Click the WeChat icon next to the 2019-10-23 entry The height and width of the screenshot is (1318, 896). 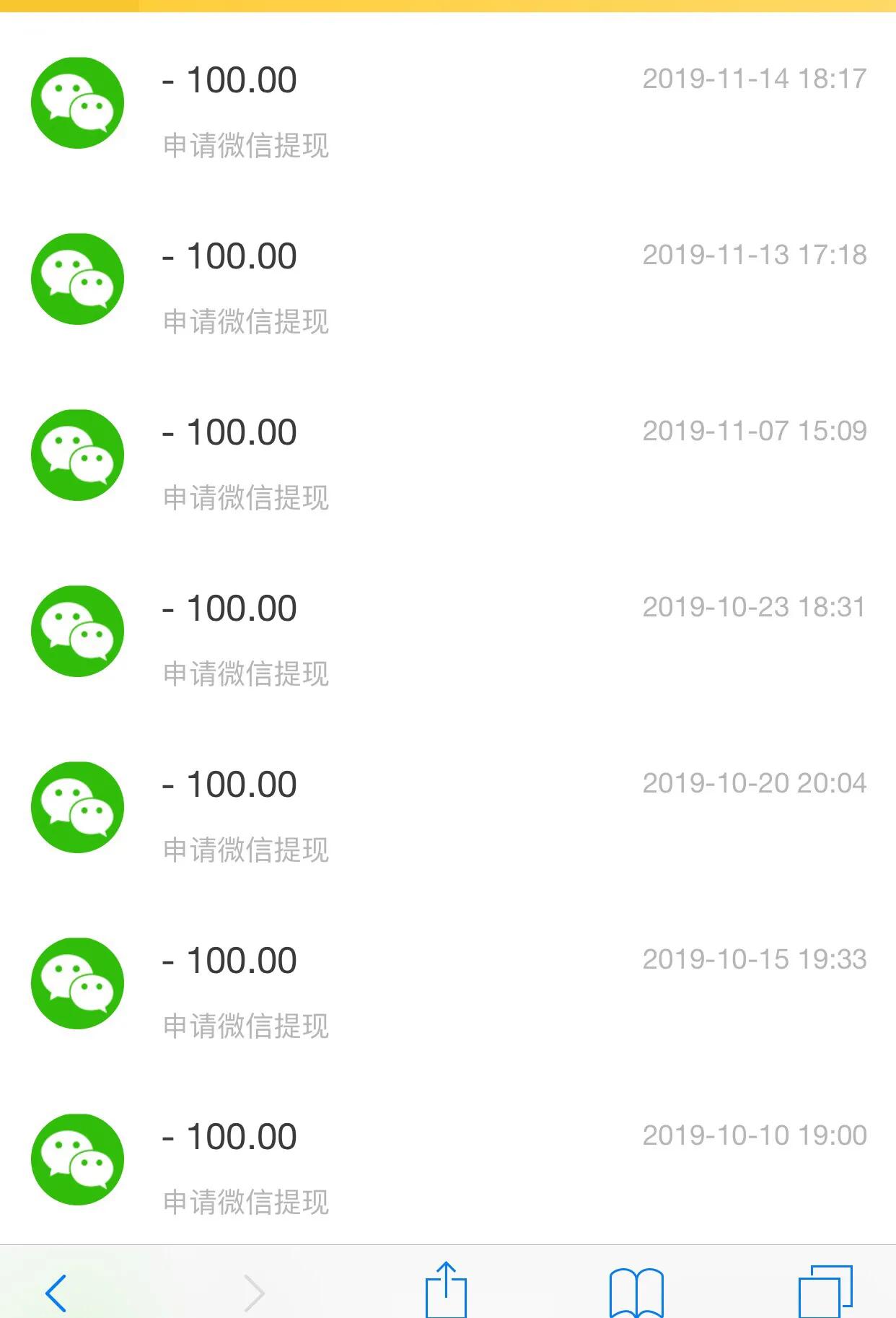[77, 629]
